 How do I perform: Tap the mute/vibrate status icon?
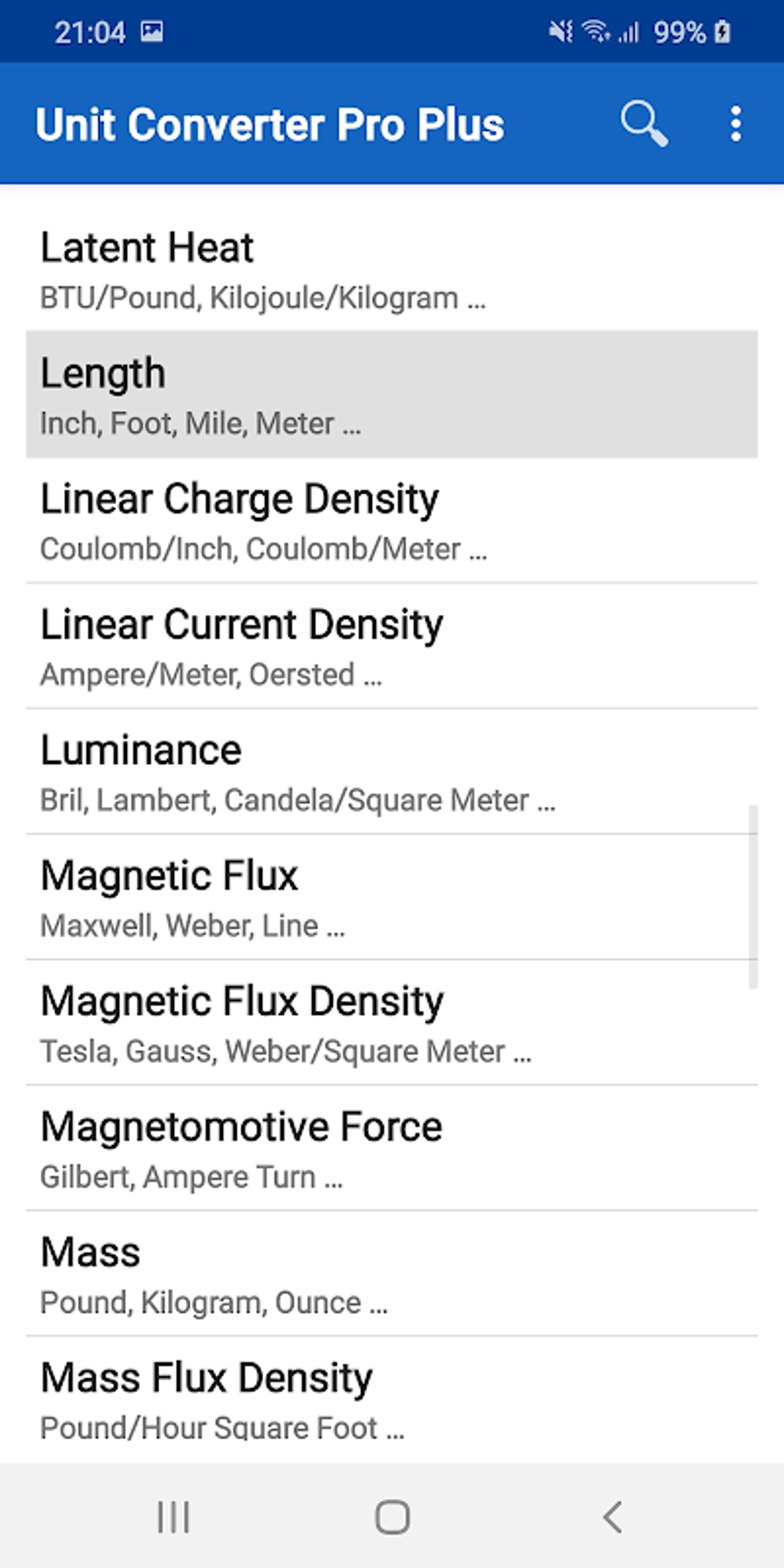(559, 32)
